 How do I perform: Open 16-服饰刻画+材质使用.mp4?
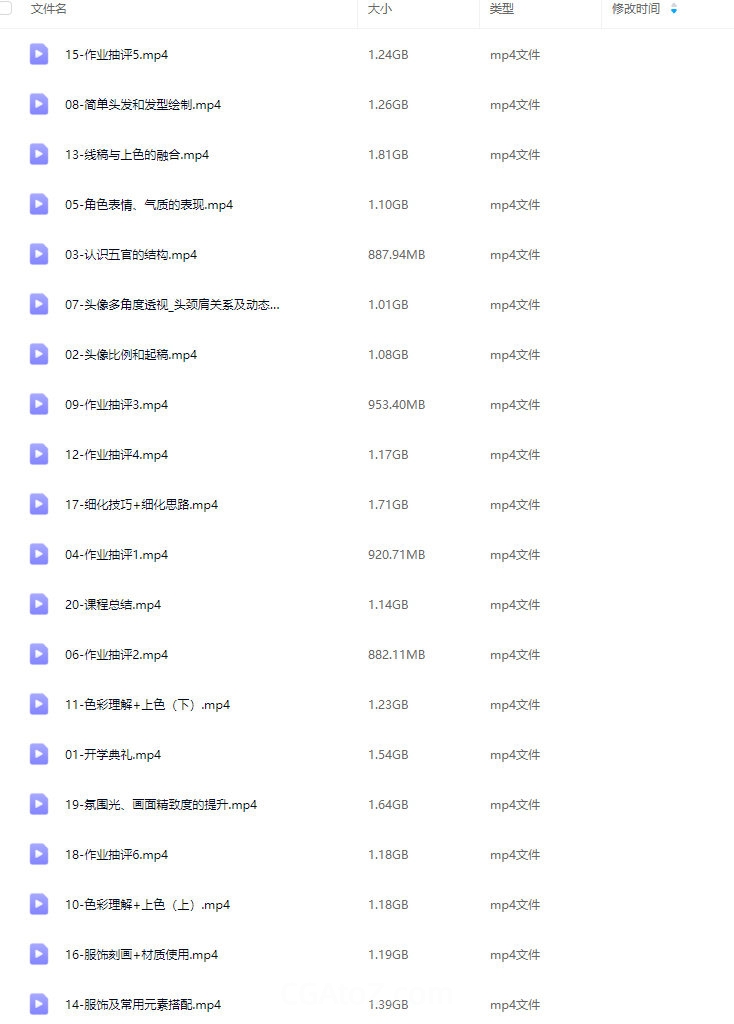141,955
